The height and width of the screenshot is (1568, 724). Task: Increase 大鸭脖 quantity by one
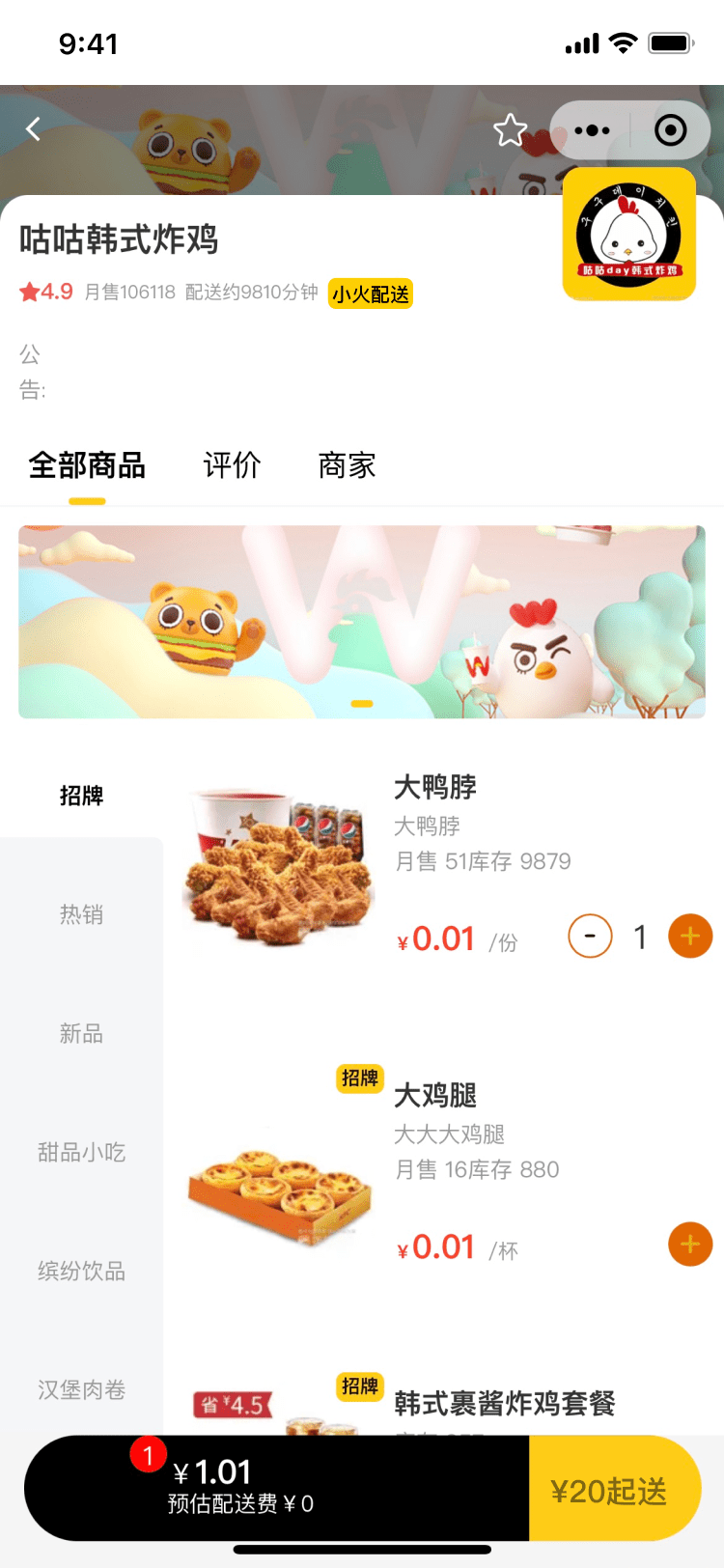[690, 937]
